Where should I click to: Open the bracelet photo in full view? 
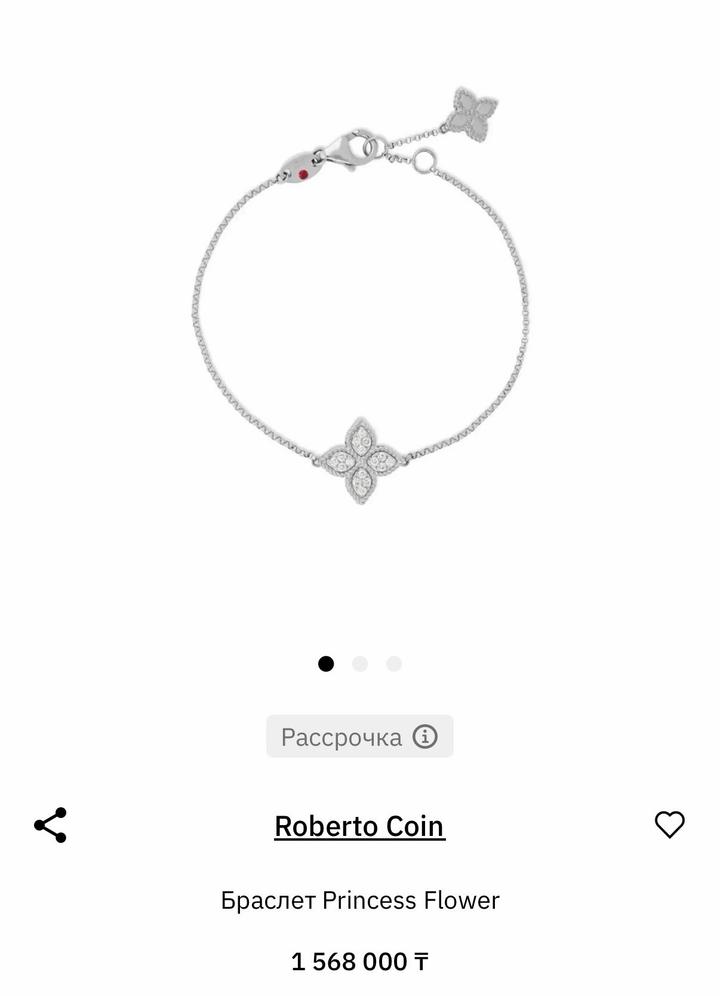(360, 320)
